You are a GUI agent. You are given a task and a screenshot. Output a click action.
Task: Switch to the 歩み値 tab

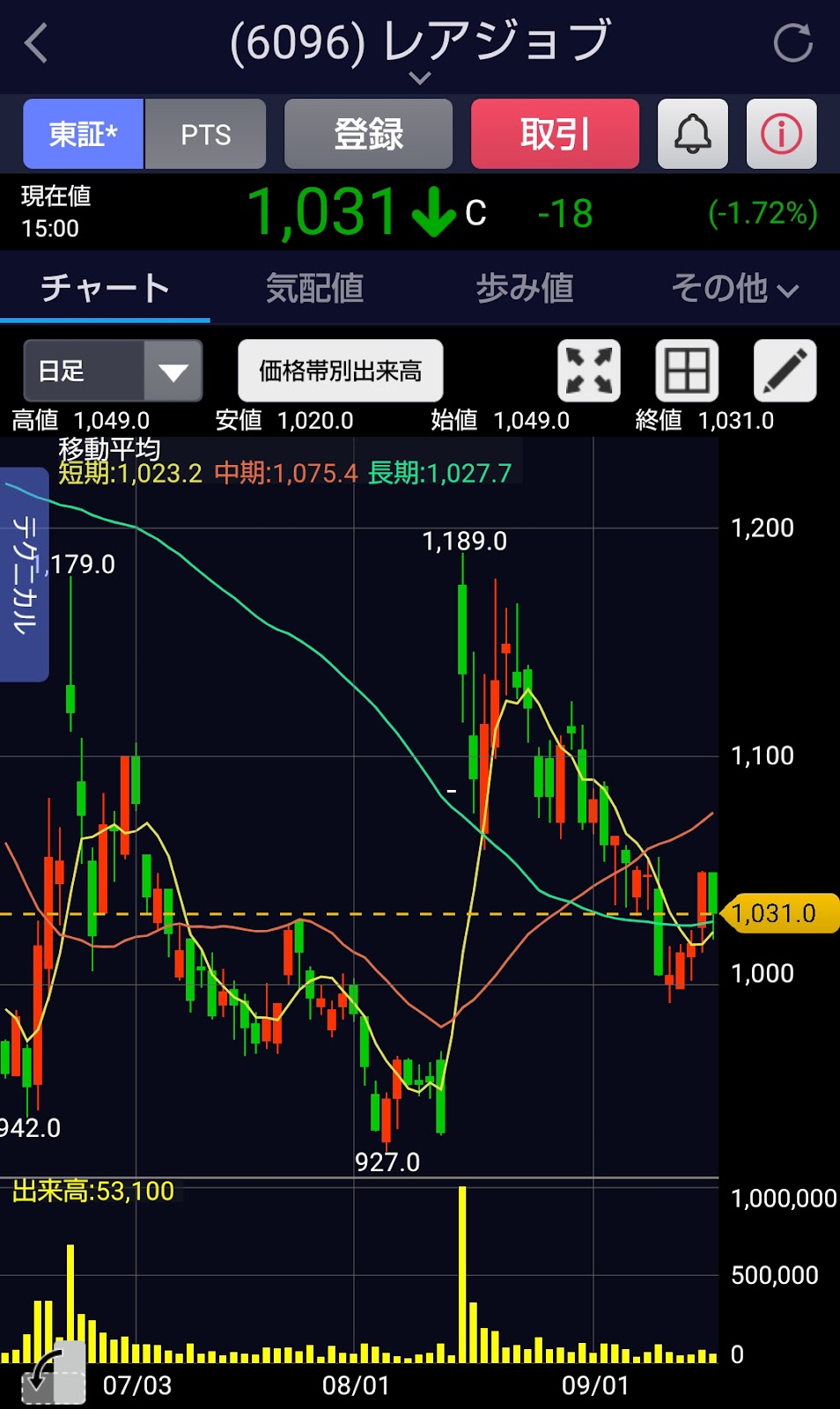tap(525, 288)
